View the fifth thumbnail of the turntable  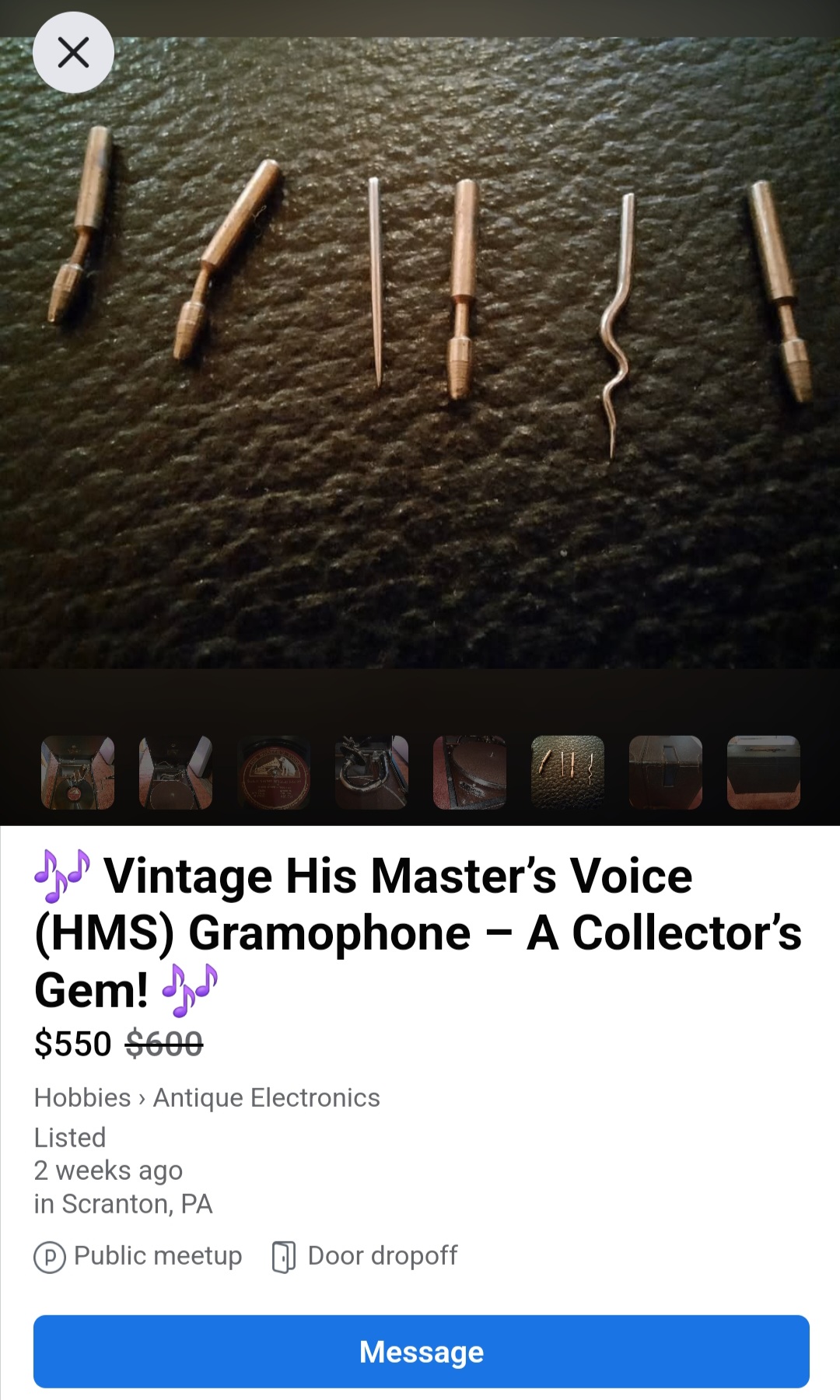pos(470,772)
